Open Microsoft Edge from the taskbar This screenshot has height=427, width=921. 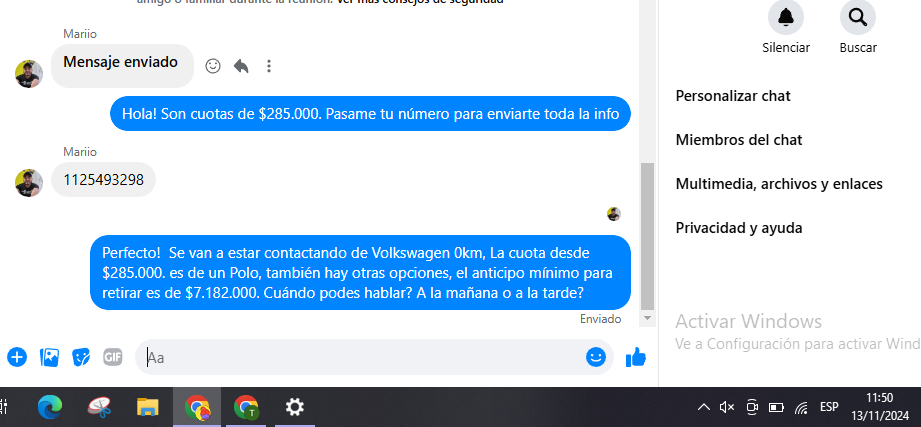click(x=50, y=407)
